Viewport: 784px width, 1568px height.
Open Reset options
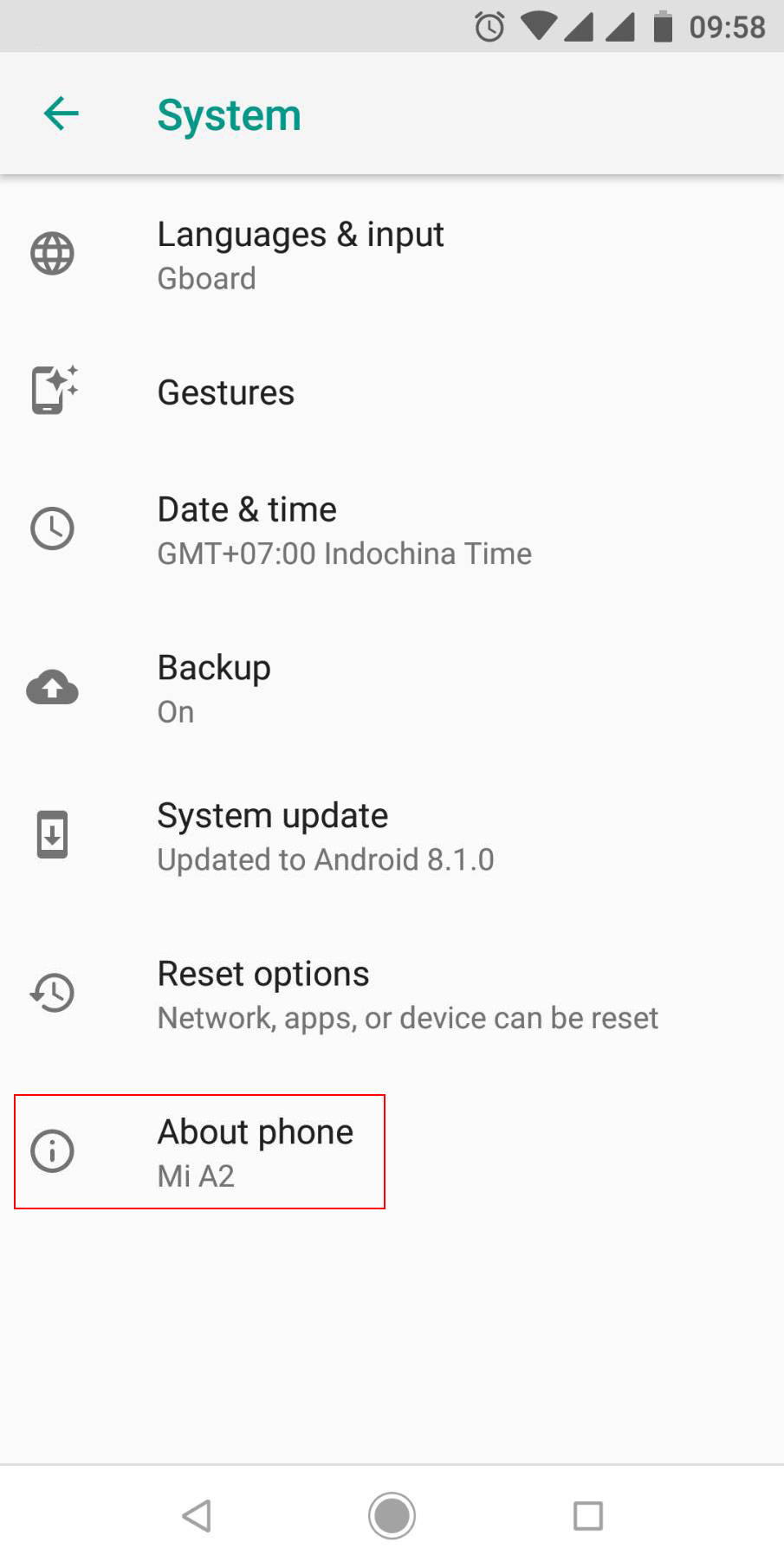[x=392, y=995]
